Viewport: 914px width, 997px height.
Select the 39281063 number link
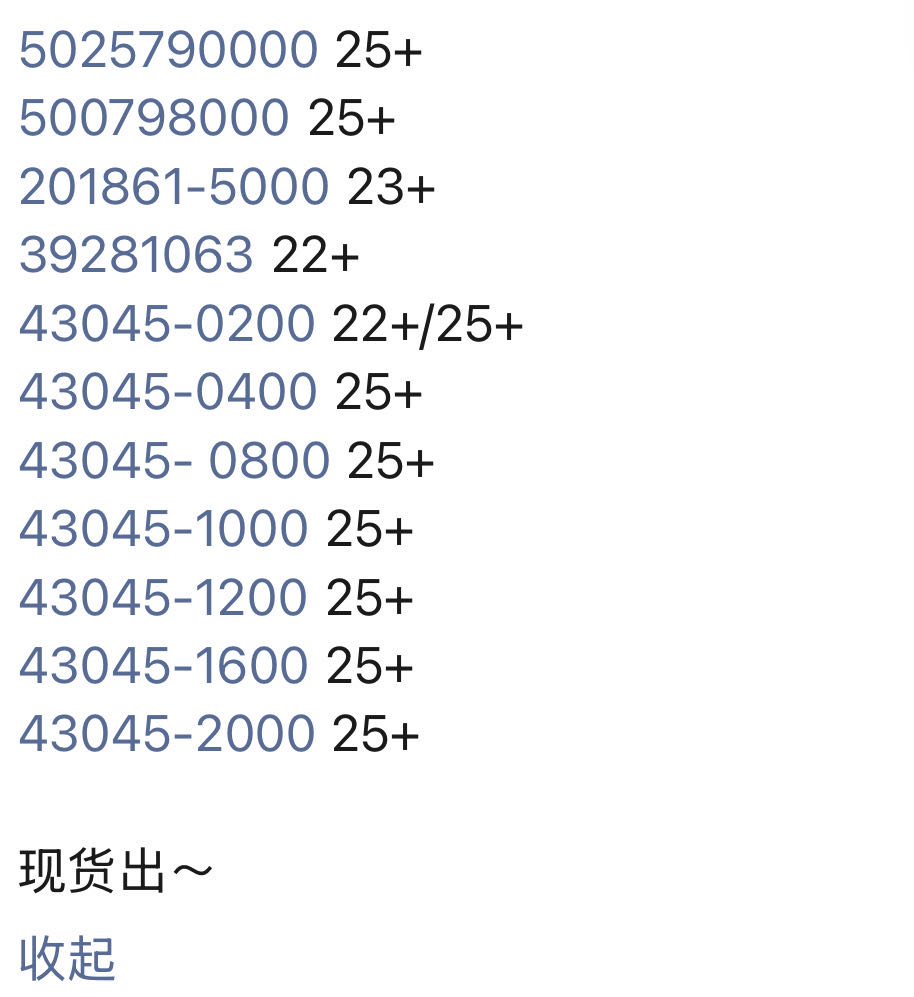(x=136, y=255)
